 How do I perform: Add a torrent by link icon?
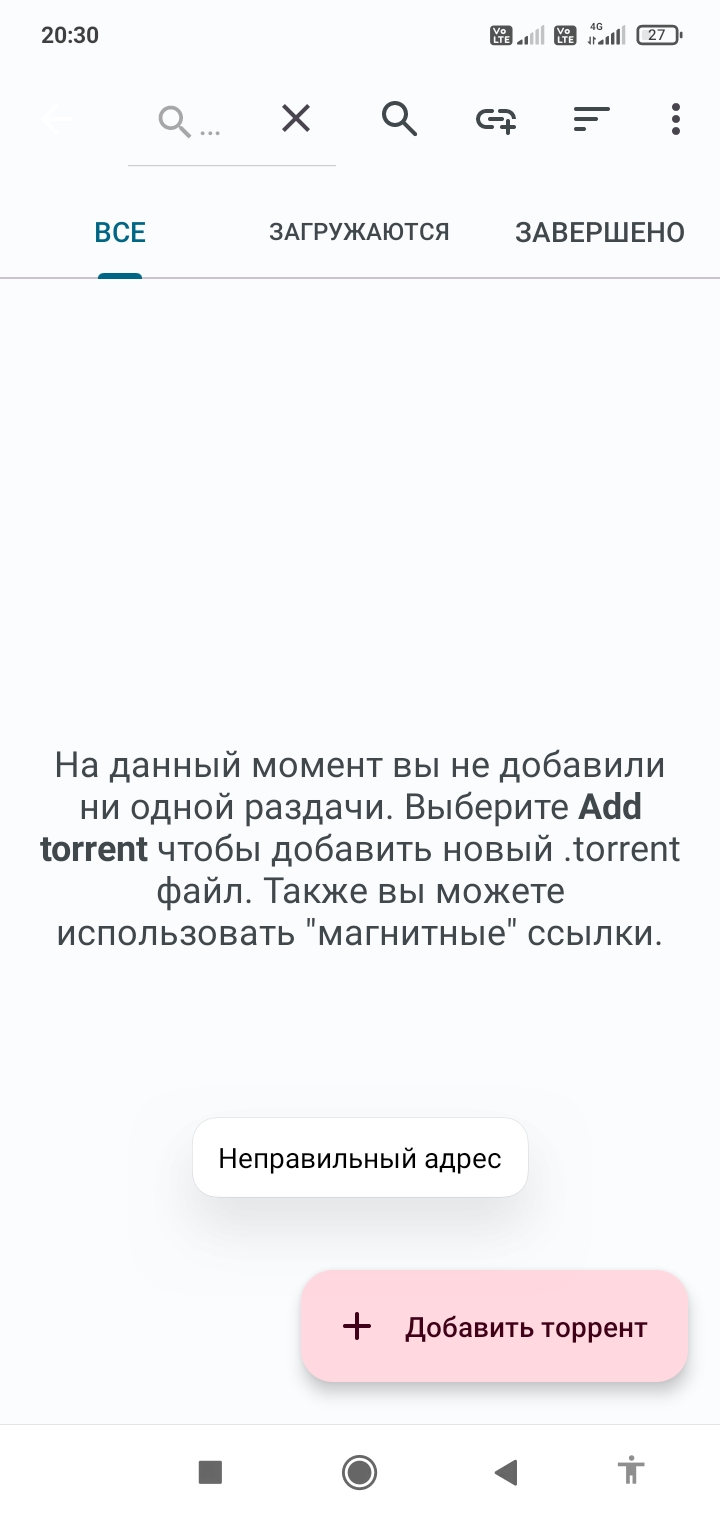tap(496, 120)
